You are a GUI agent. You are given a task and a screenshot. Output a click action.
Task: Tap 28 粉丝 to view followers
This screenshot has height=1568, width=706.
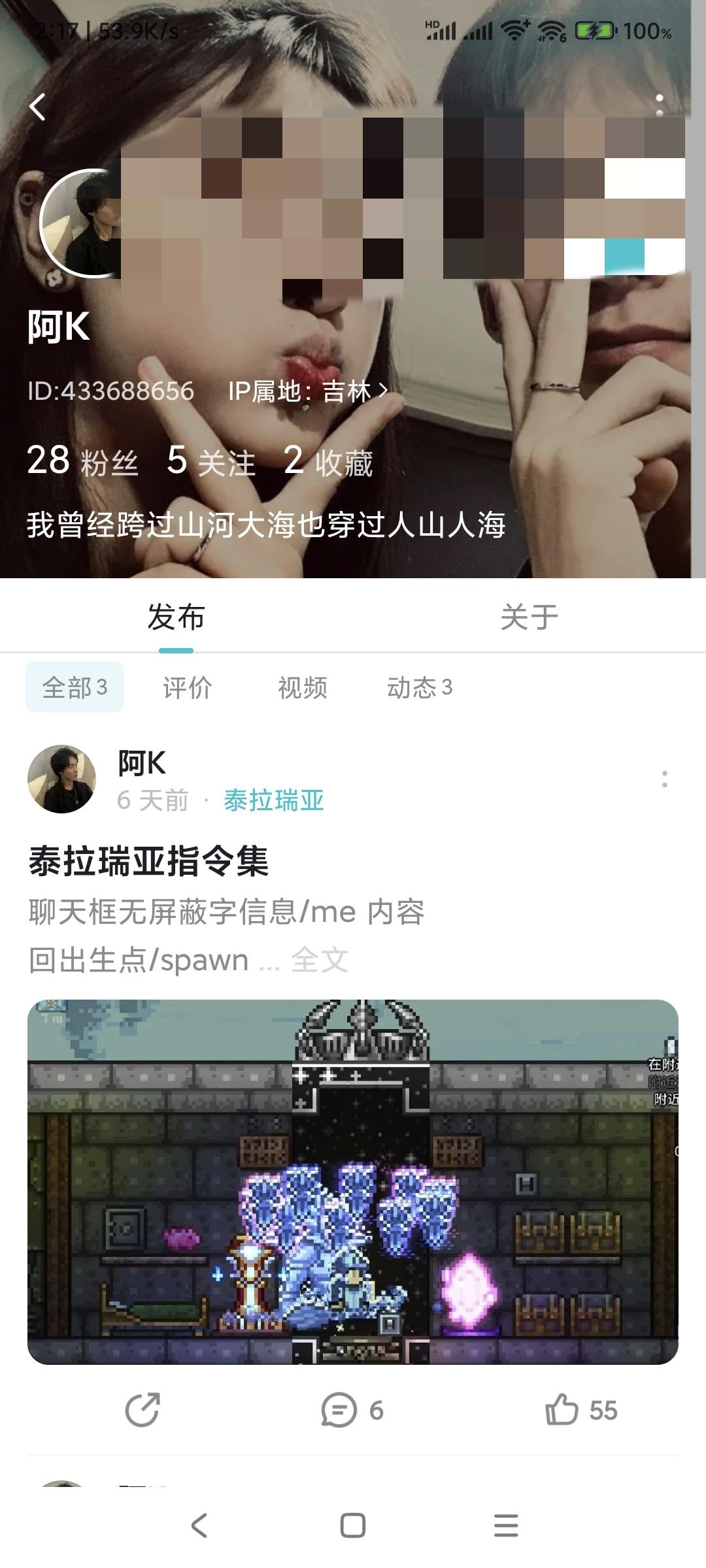(x=82, y=461)
